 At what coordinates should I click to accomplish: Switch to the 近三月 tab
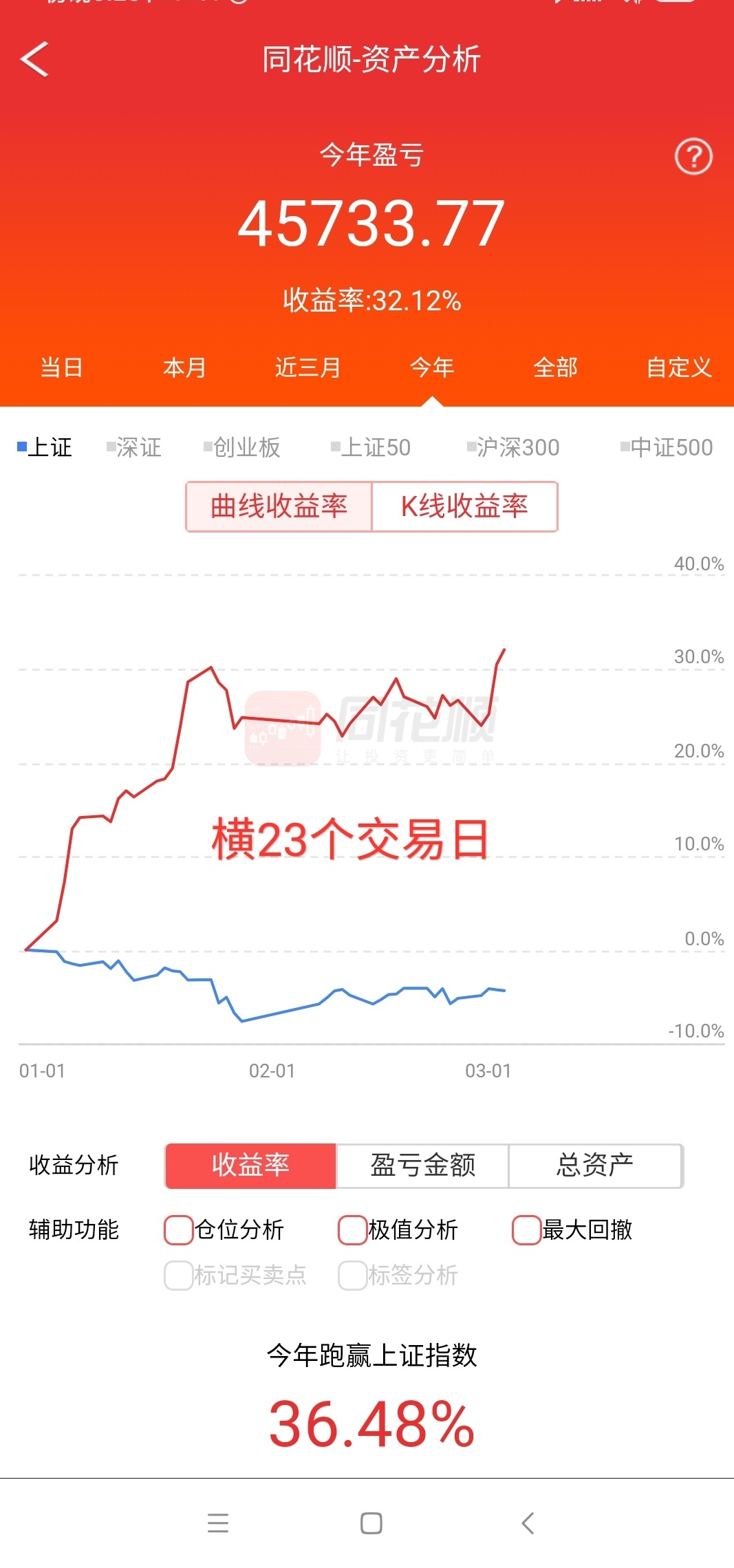[x=307, y=367]
